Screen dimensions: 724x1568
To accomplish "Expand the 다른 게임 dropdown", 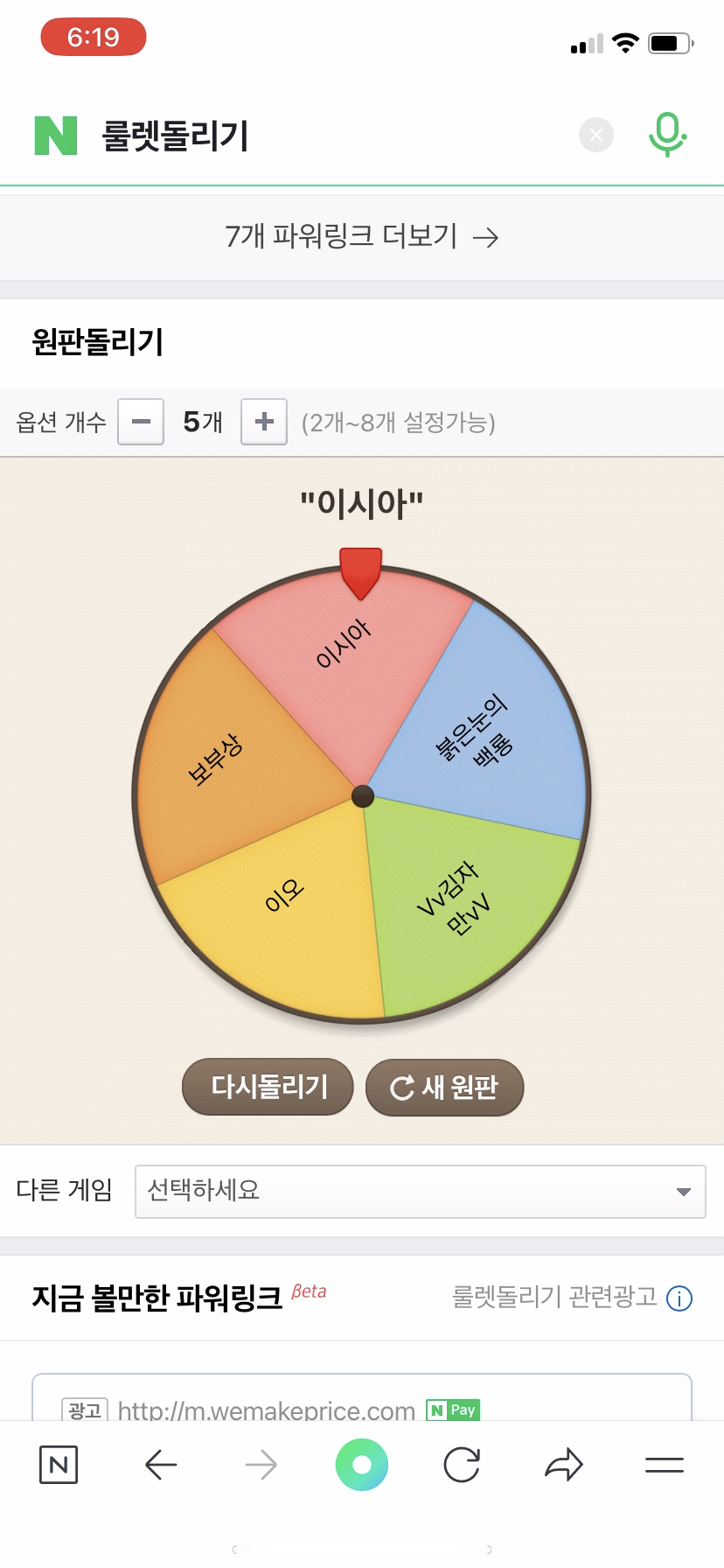I will click(420, 1191).
